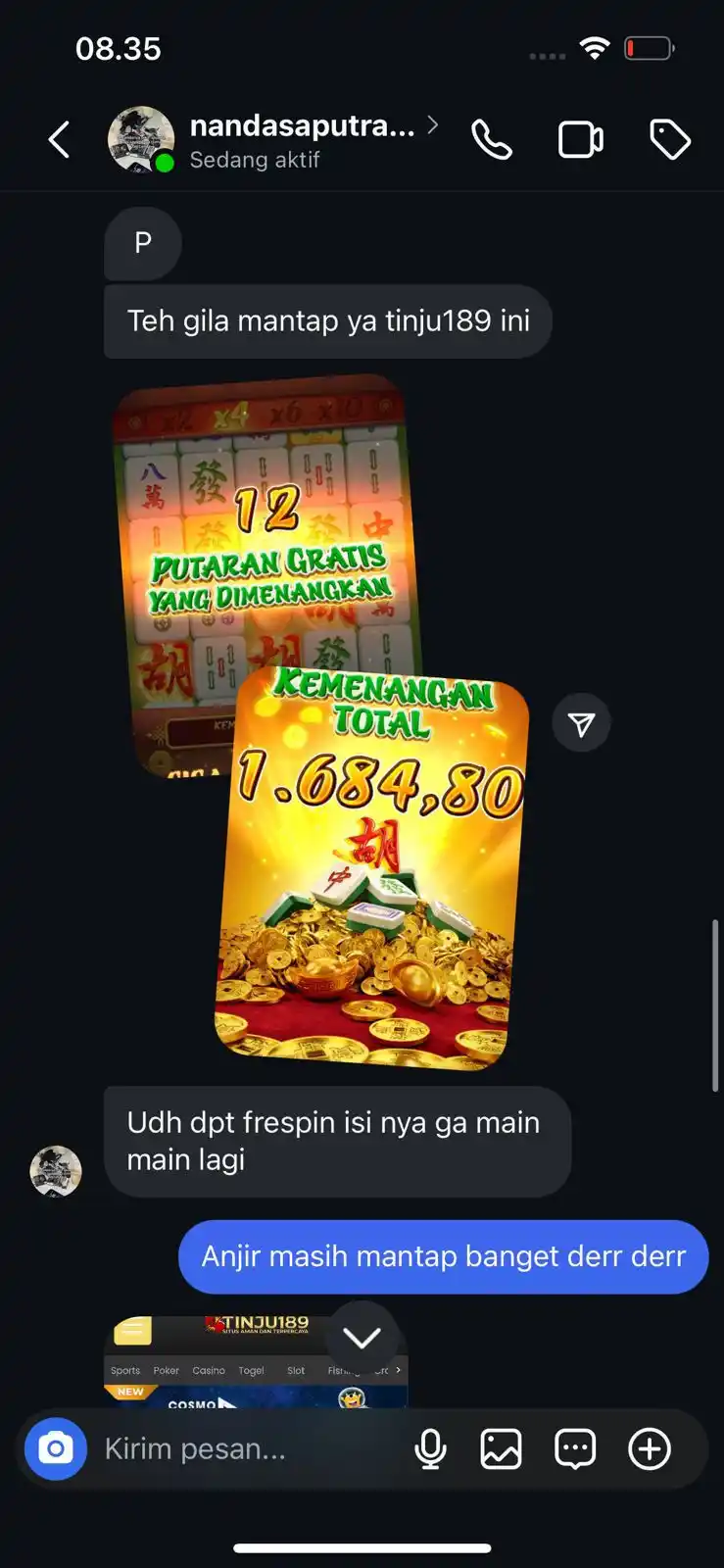Tap the sender's avatar beside the message

pyautogui.click(x=56, y=1171)
